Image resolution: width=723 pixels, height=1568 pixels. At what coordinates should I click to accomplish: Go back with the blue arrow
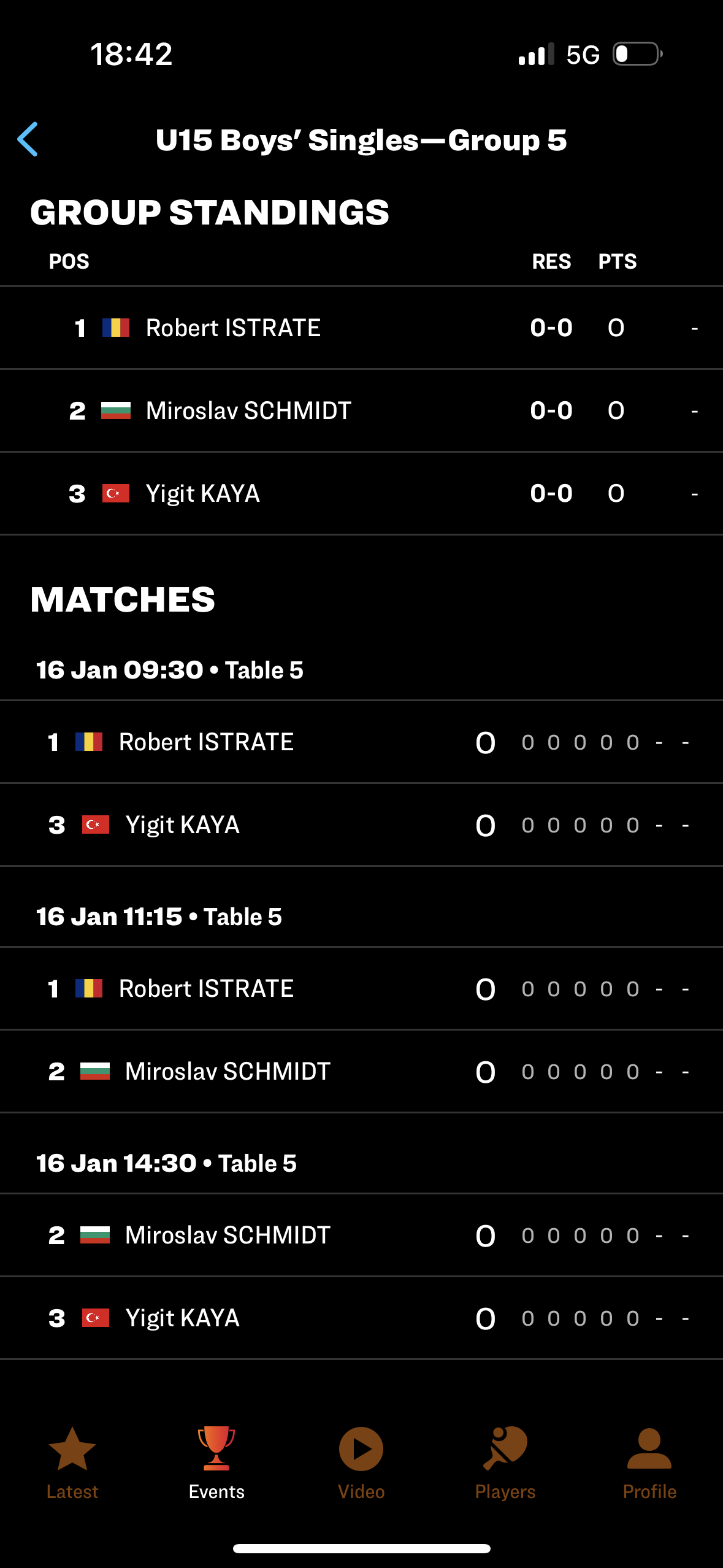(x=28, y=139)
